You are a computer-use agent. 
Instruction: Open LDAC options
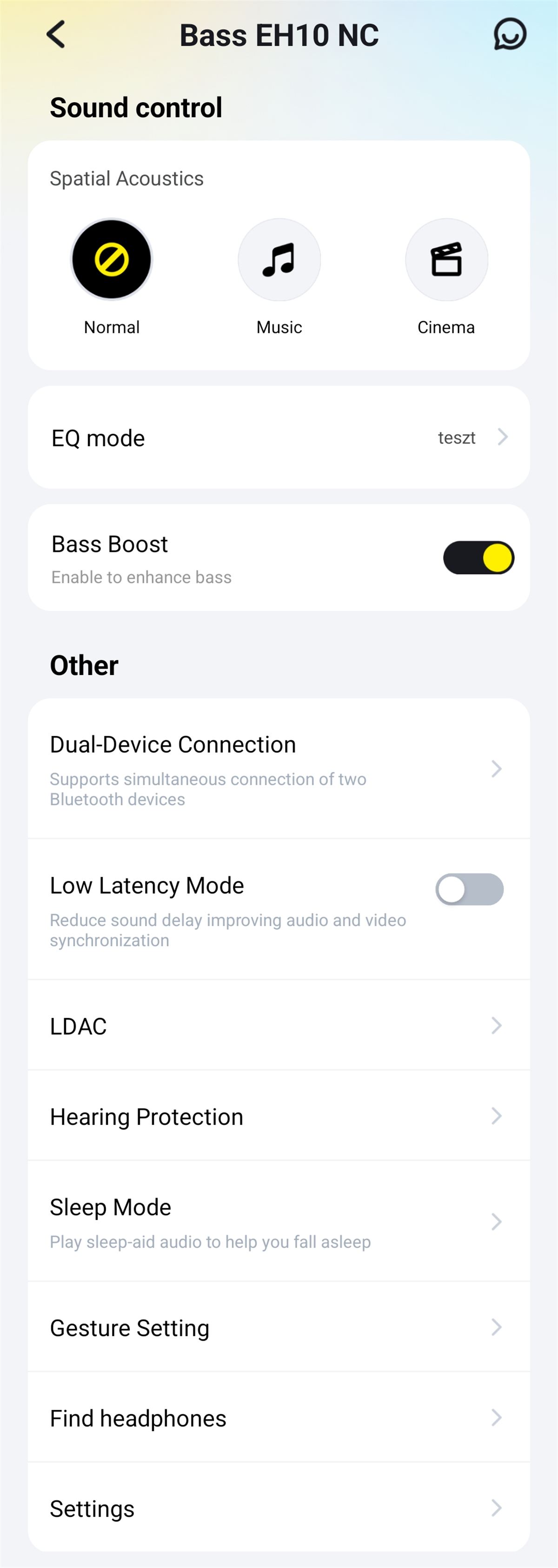(279, 1026)
